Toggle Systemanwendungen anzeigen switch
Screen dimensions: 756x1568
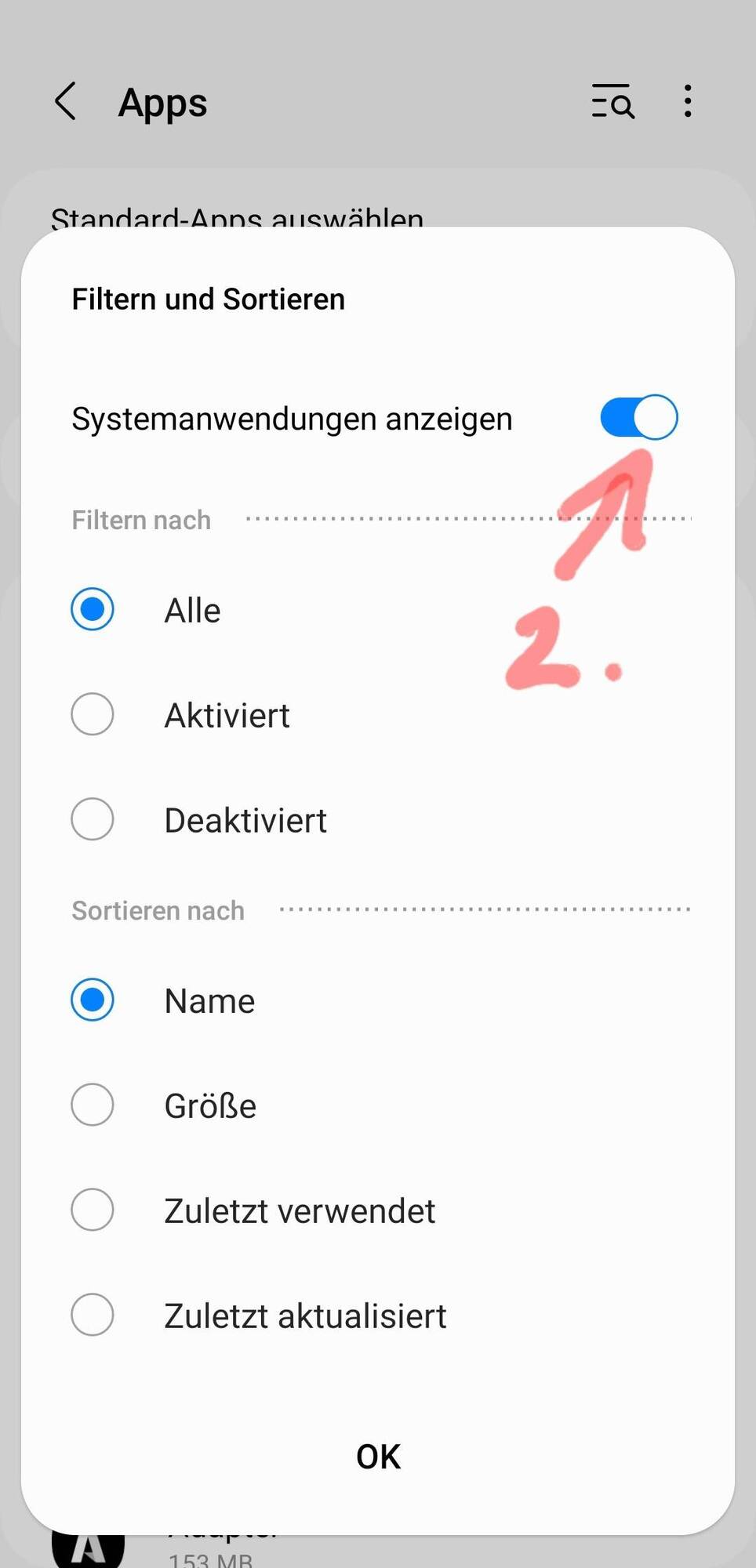(x=638, y=417)
